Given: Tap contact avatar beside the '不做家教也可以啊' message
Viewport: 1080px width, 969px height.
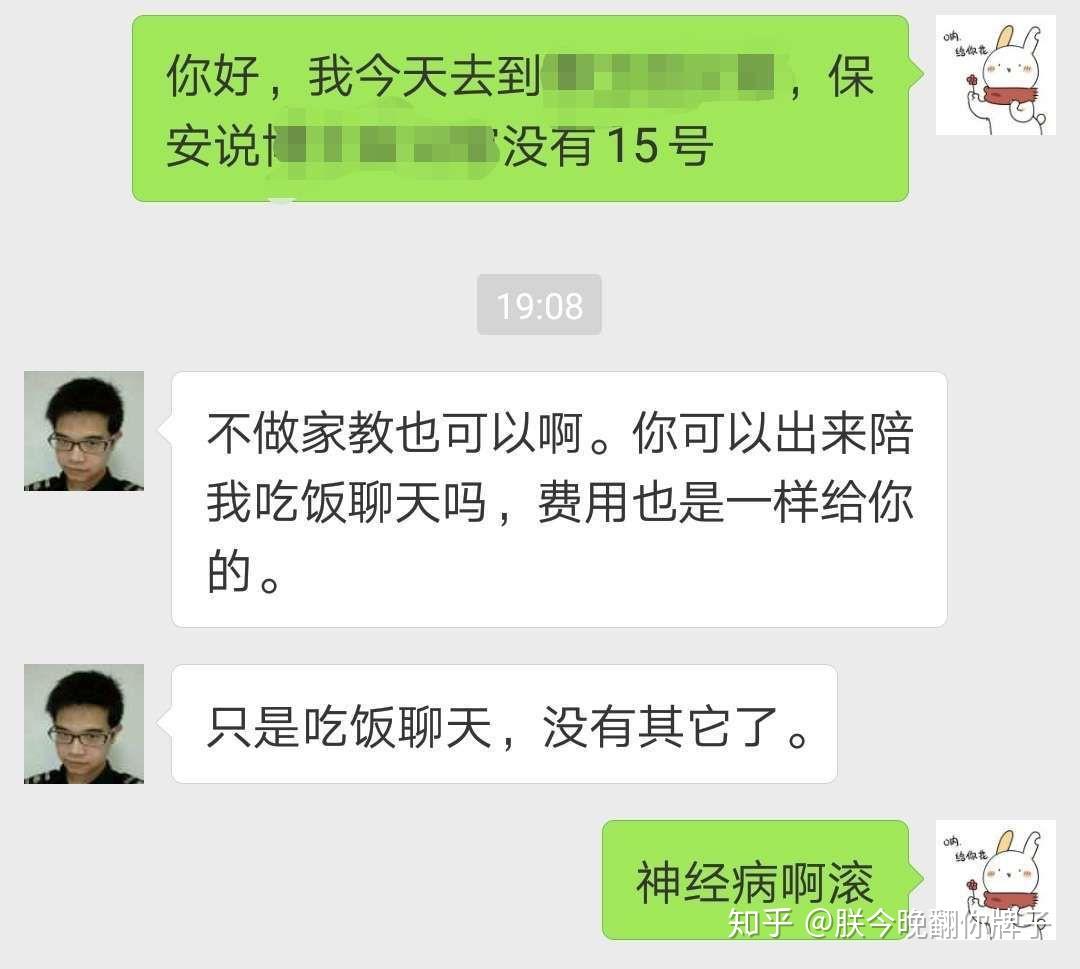Looking at the screenshot, I should [84, 431].
